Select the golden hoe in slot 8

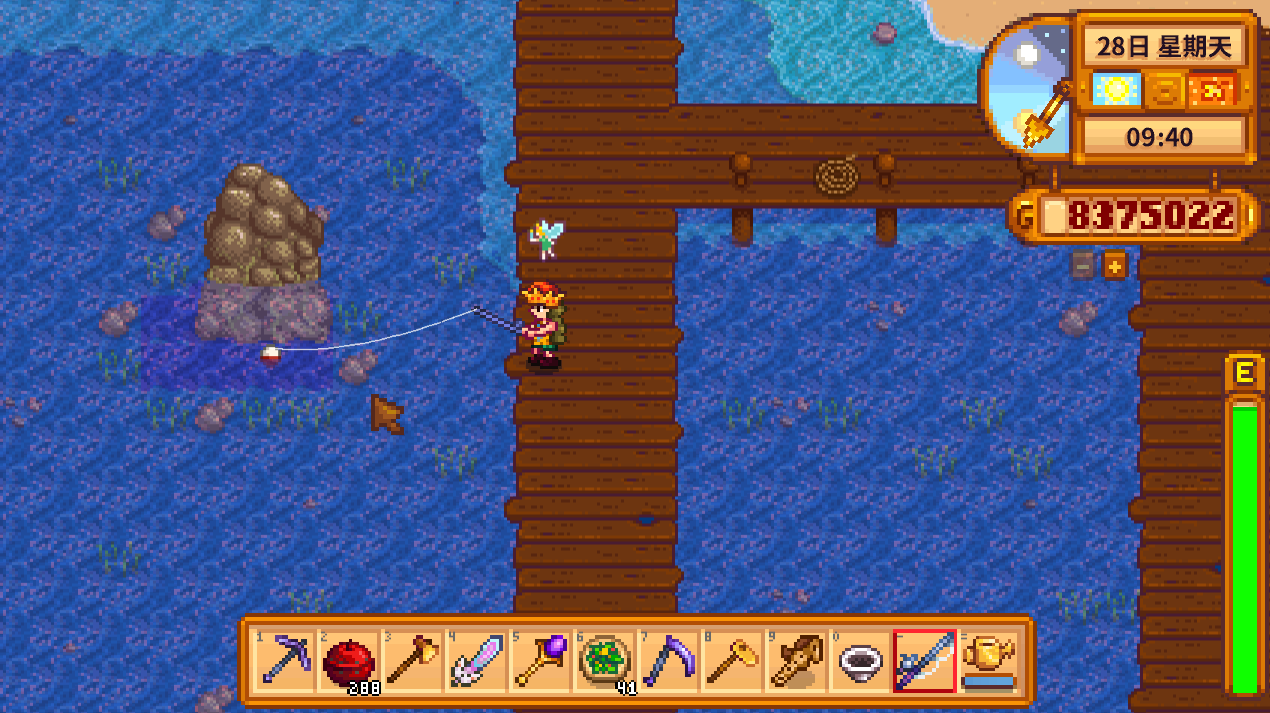pyautogui.click(x=733, y=661)
